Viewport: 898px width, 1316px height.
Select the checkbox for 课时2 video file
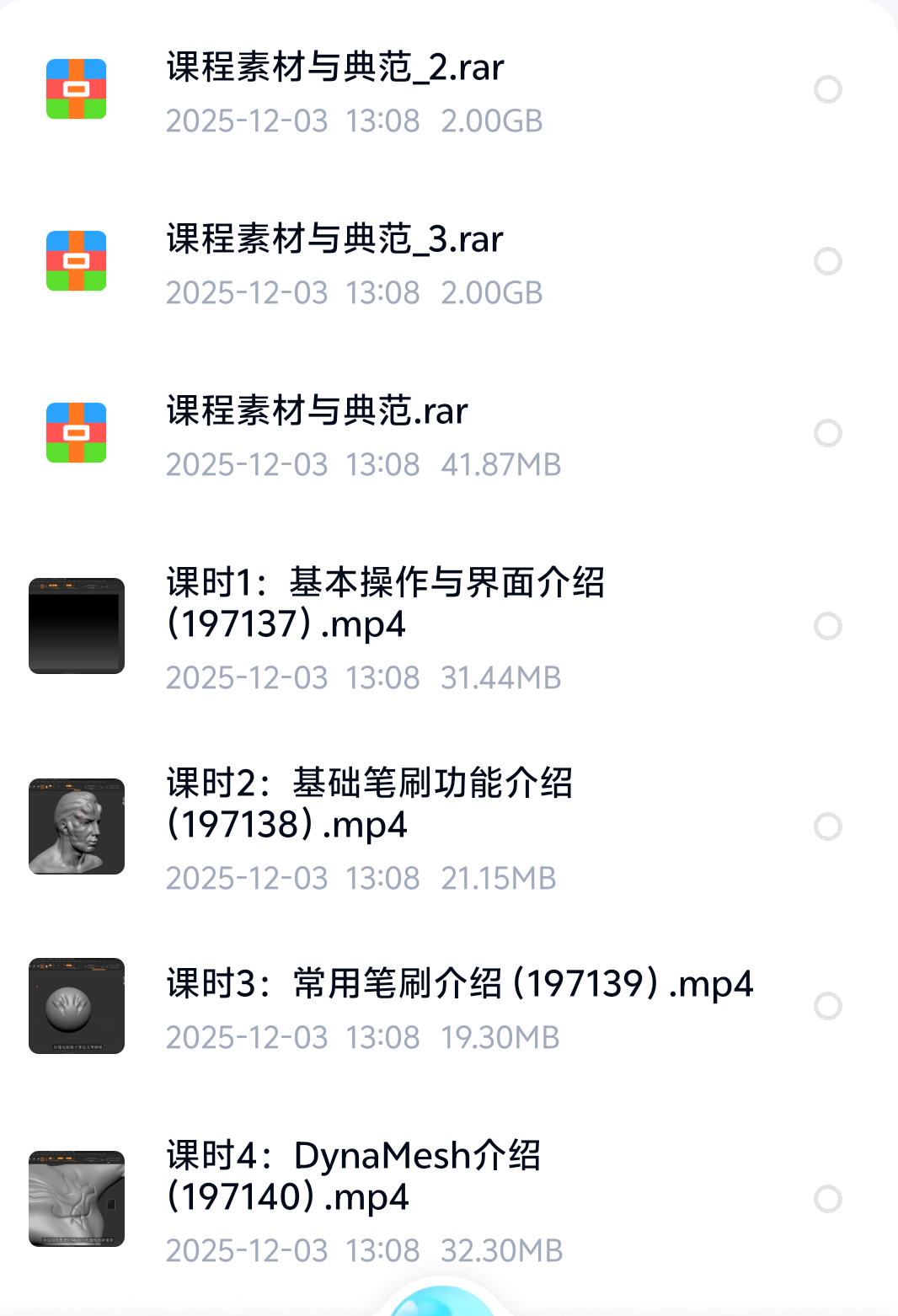click(828, 826)
